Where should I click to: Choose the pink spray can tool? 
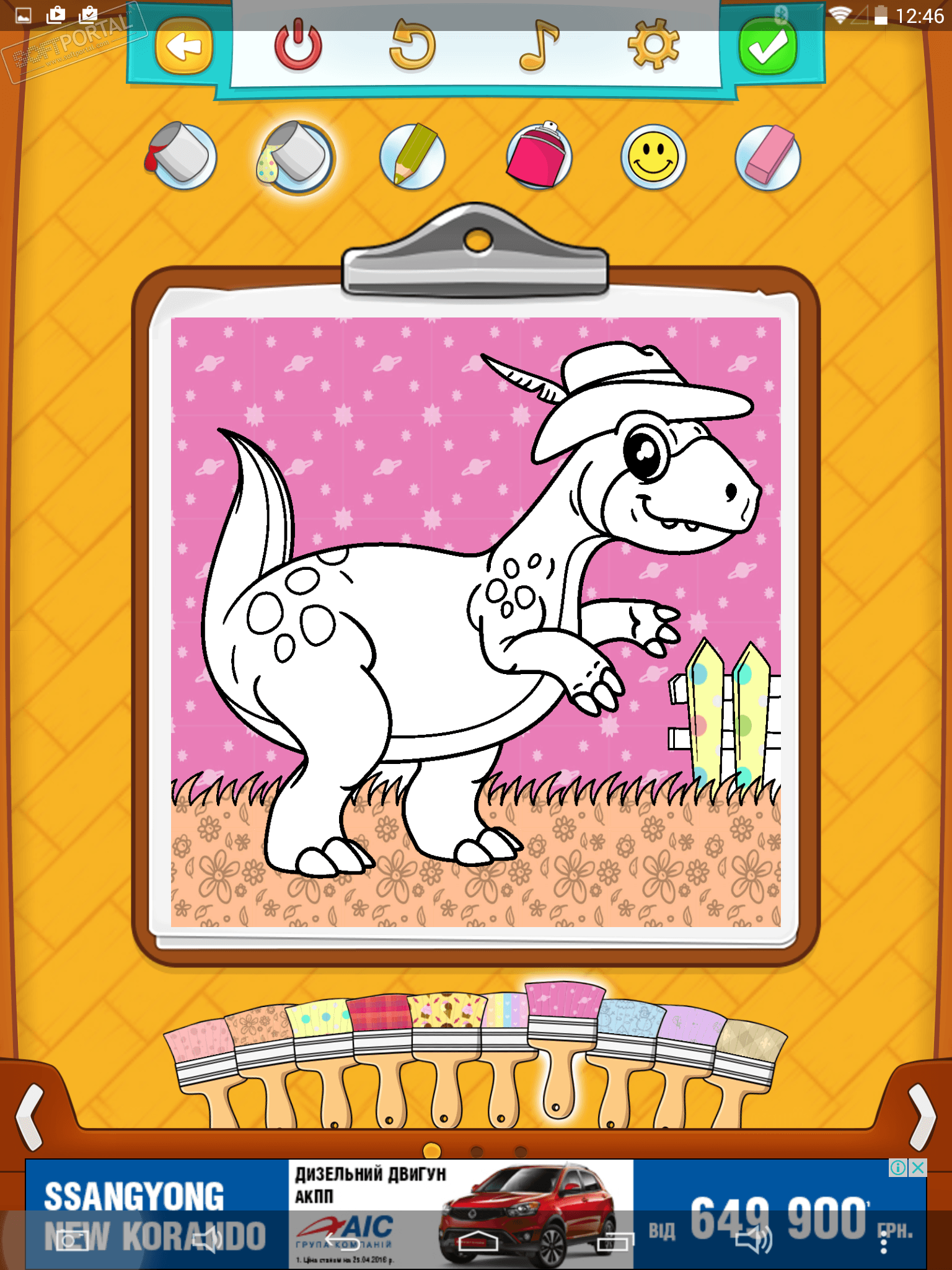(x=537, y=156)
